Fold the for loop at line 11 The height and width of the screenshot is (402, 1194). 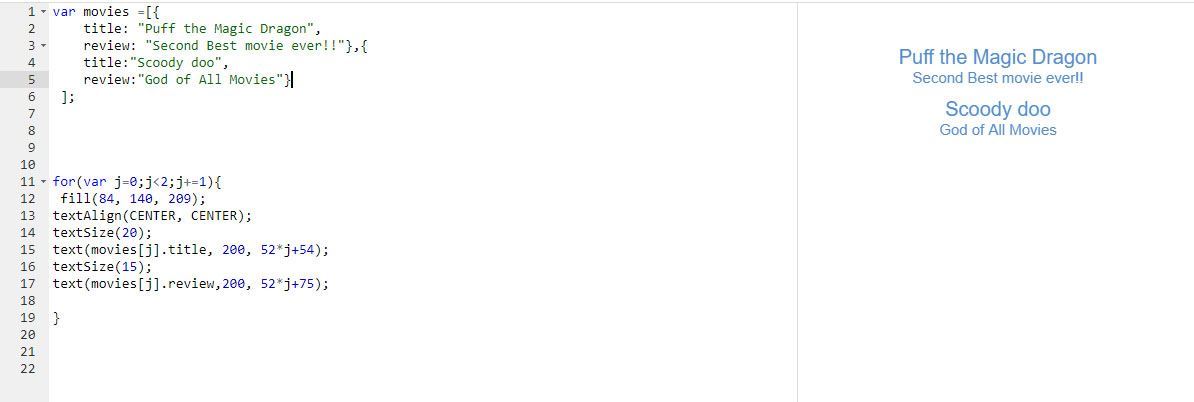pyautogui.click(x=42, y=182)
